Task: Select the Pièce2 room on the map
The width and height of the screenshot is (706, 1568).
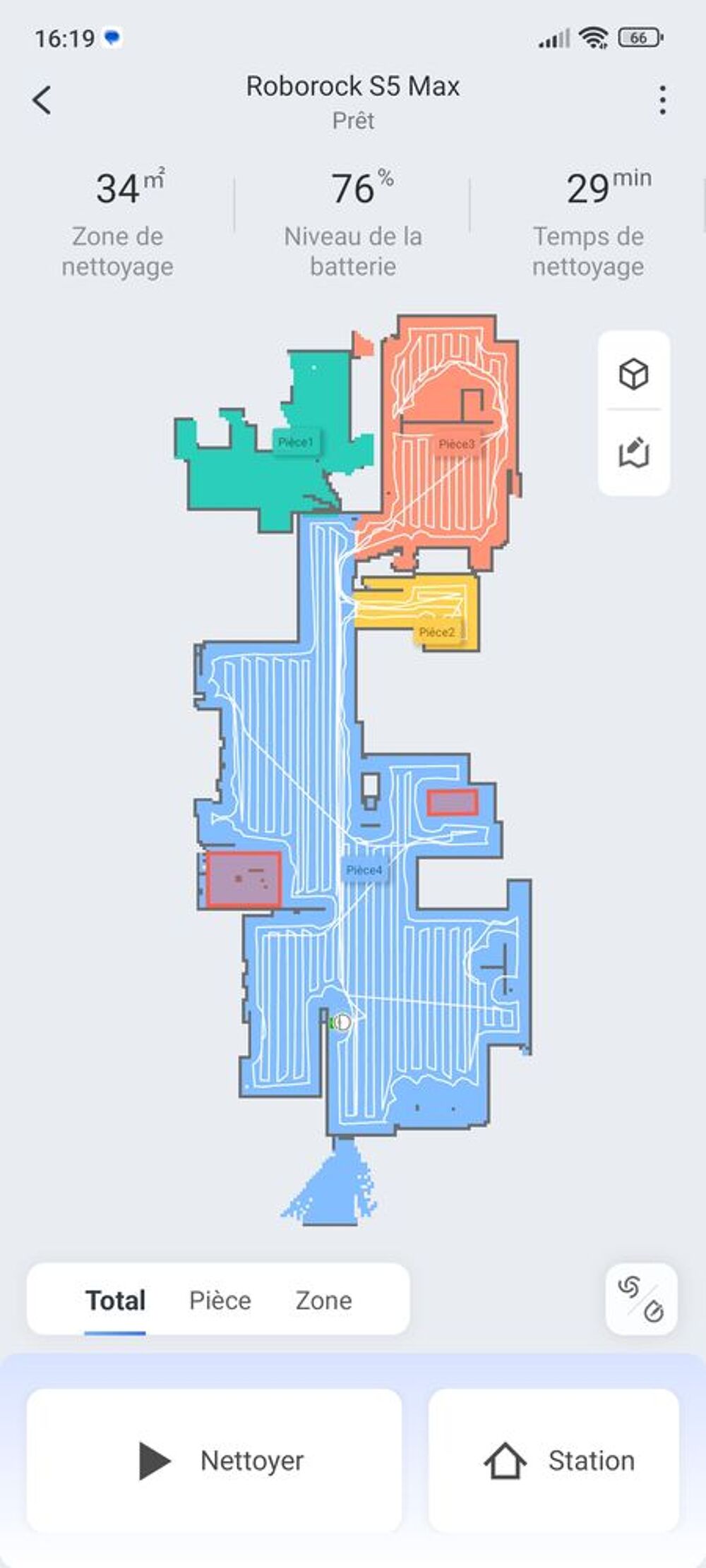Action: coord(436,632)
